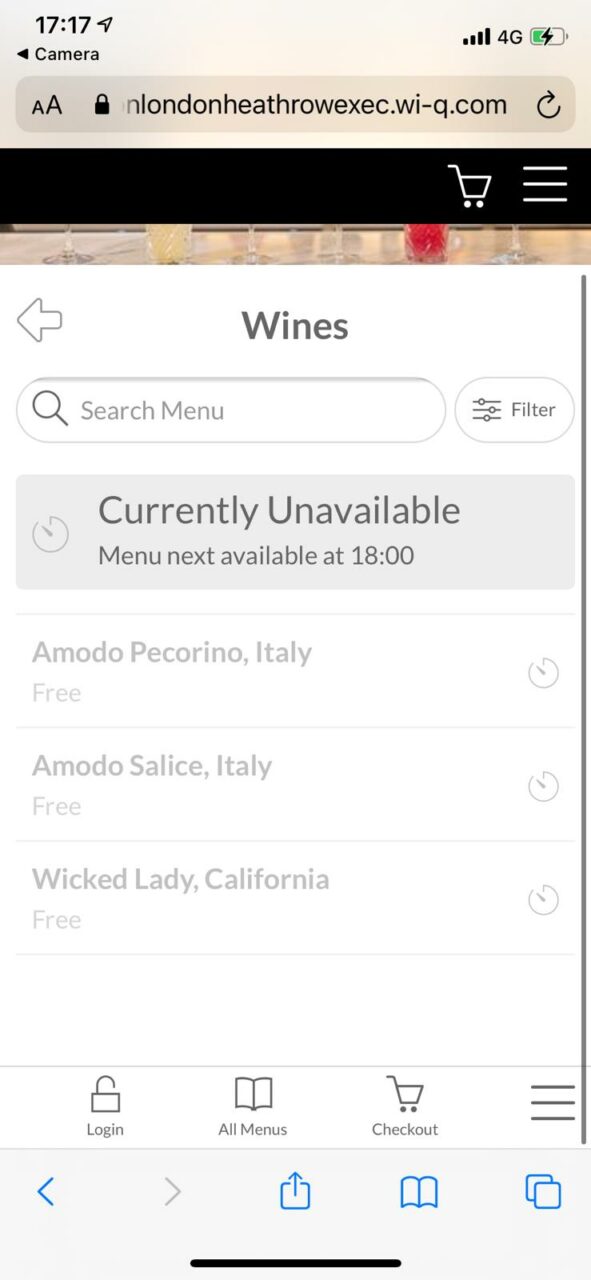This screenshot has width=591, height=1280.
Task: Open the hamburger menu in the black header
Action: coord(545,185)
